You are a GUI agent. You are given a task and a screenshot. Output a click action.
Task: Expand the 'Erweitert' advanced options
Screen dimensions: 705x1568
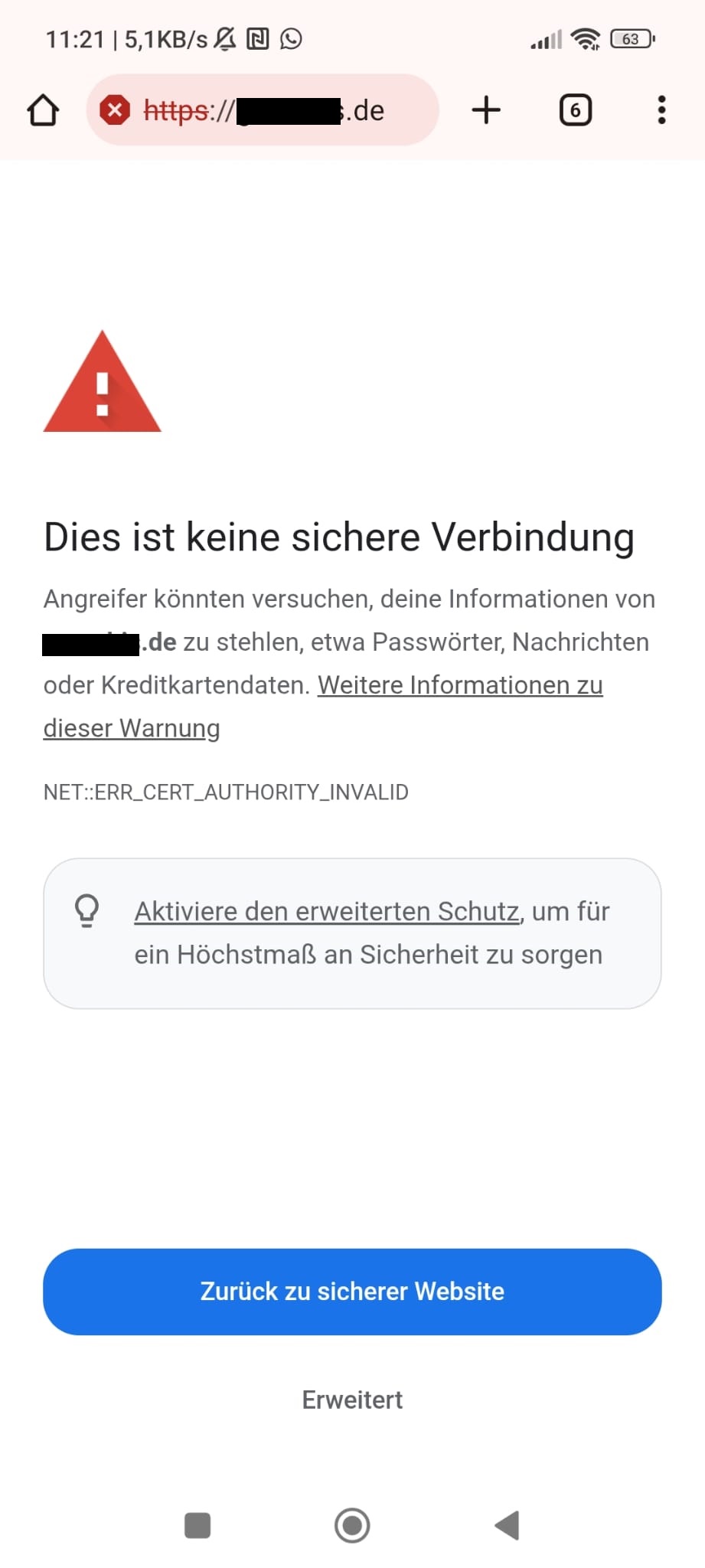point(352,1400)
